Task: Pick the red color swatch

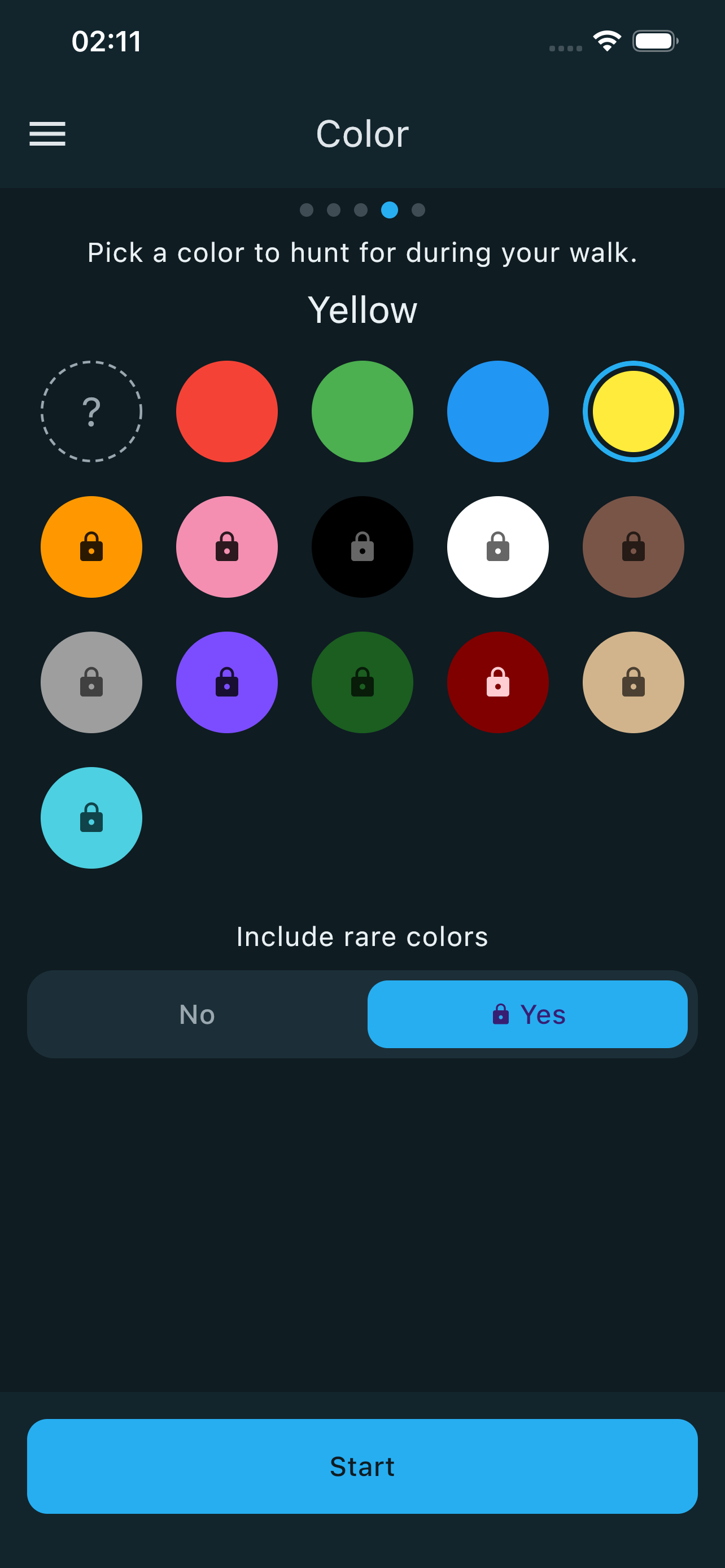Action: pos(226,411)
